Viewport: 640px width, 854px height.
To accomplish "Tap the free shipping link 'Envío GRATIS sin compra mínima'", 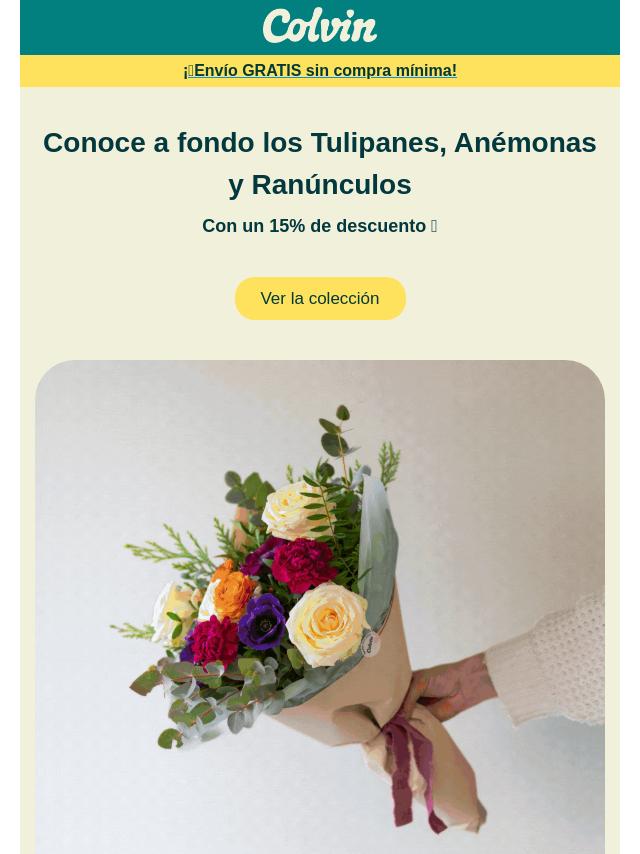I will click(x=320, y=71).
